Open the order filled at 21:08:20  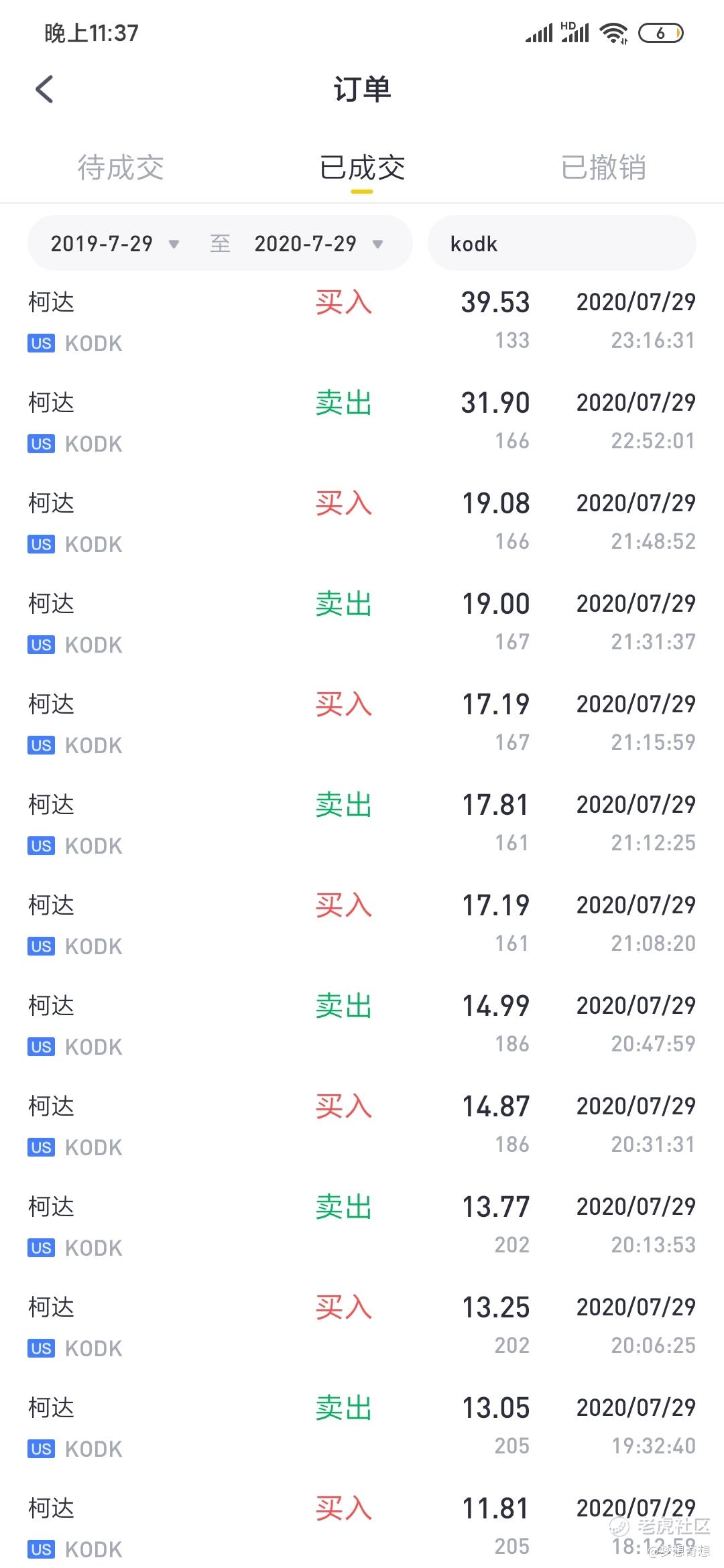click(x=362, y=924)
